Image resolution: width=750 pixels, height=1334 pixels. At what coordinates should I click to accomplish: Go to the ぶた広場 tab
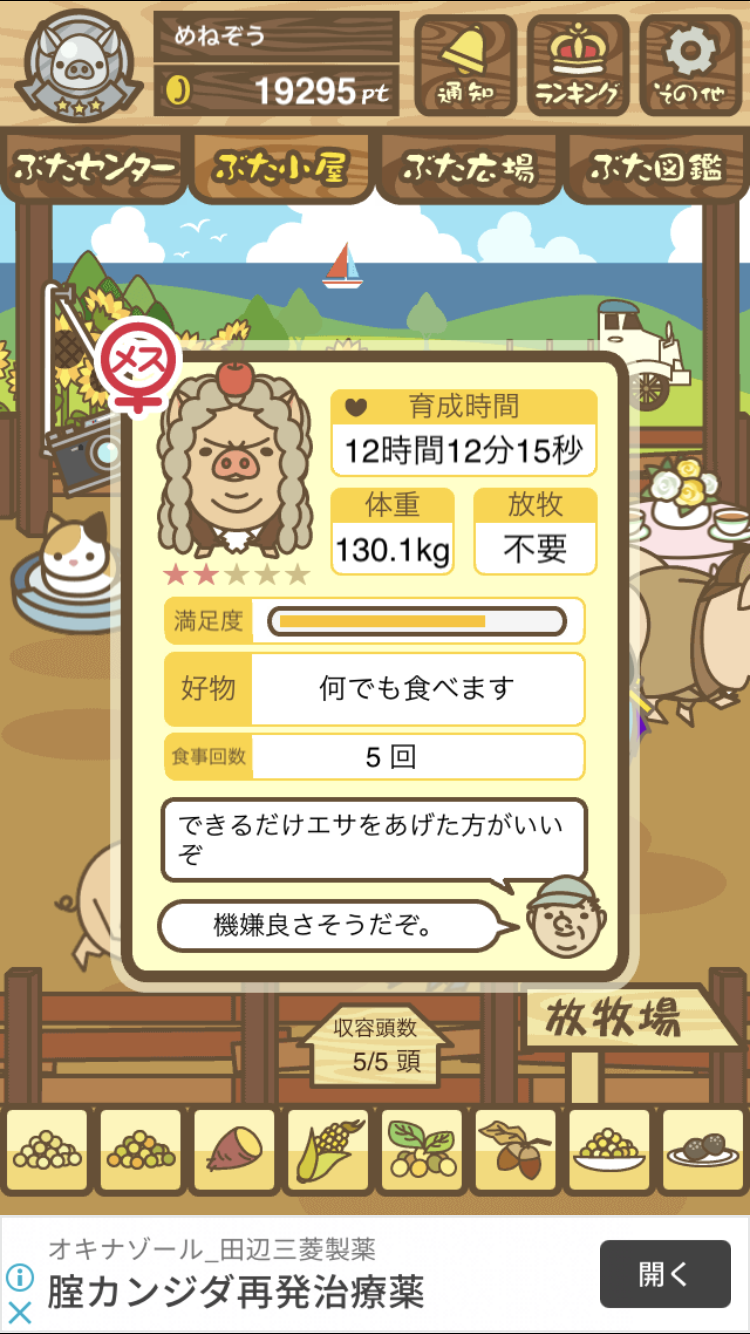point(468,168)
